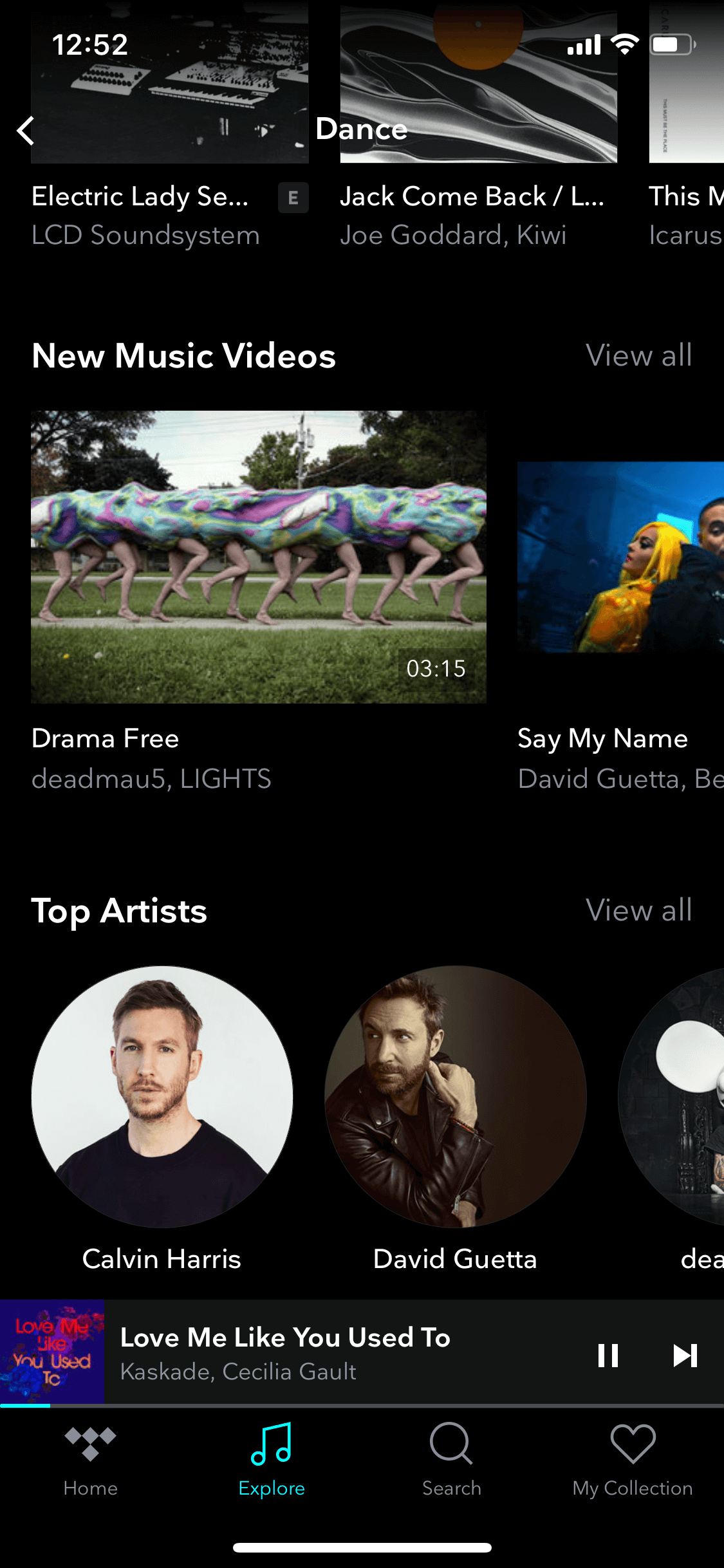724x1568 pixels.
Task: Play the Drama Free music video
Action: point(259,557)
